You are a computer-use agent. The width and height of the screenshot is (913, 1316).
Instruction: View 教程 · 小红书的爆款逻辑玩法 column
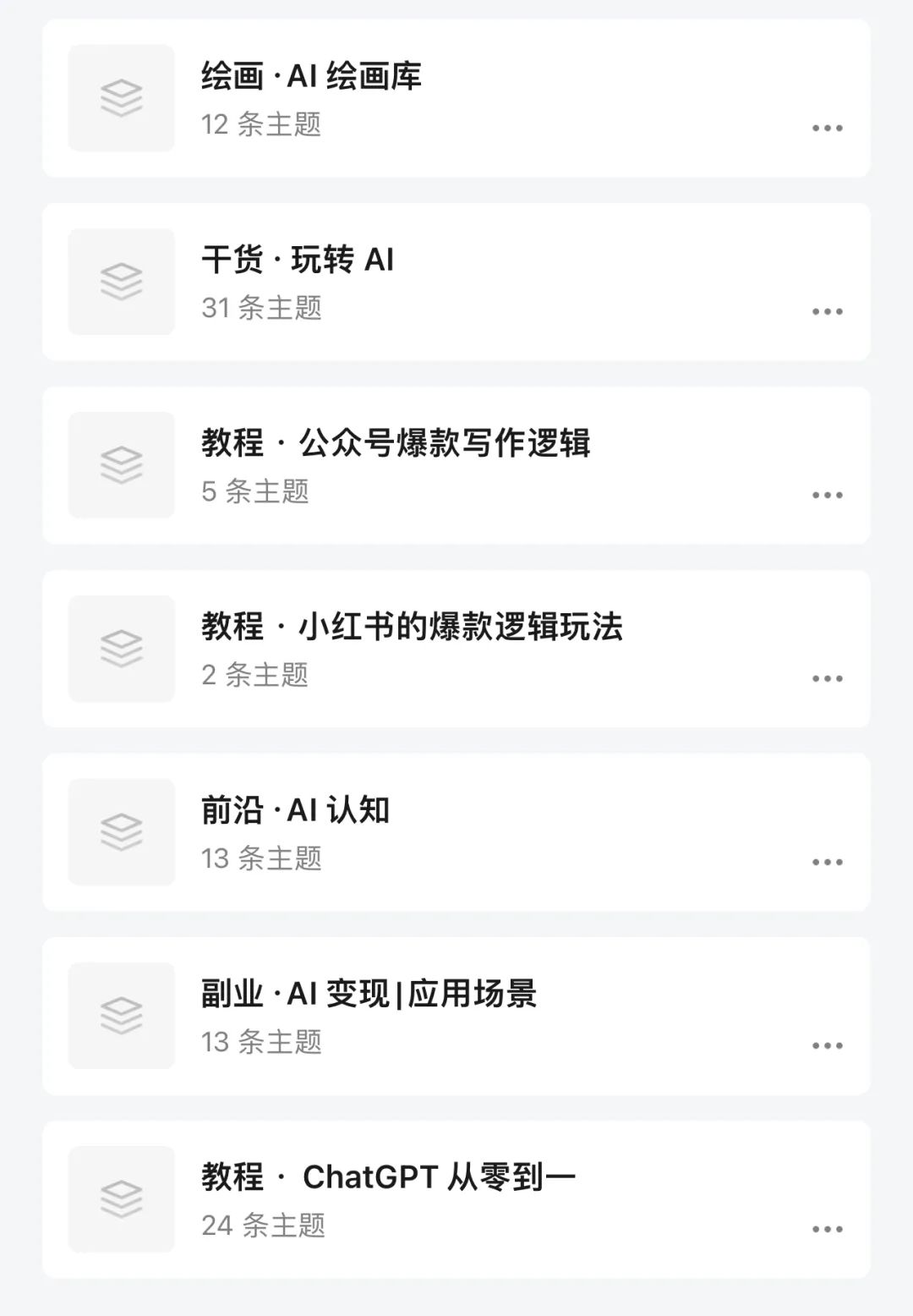[412, 628]
